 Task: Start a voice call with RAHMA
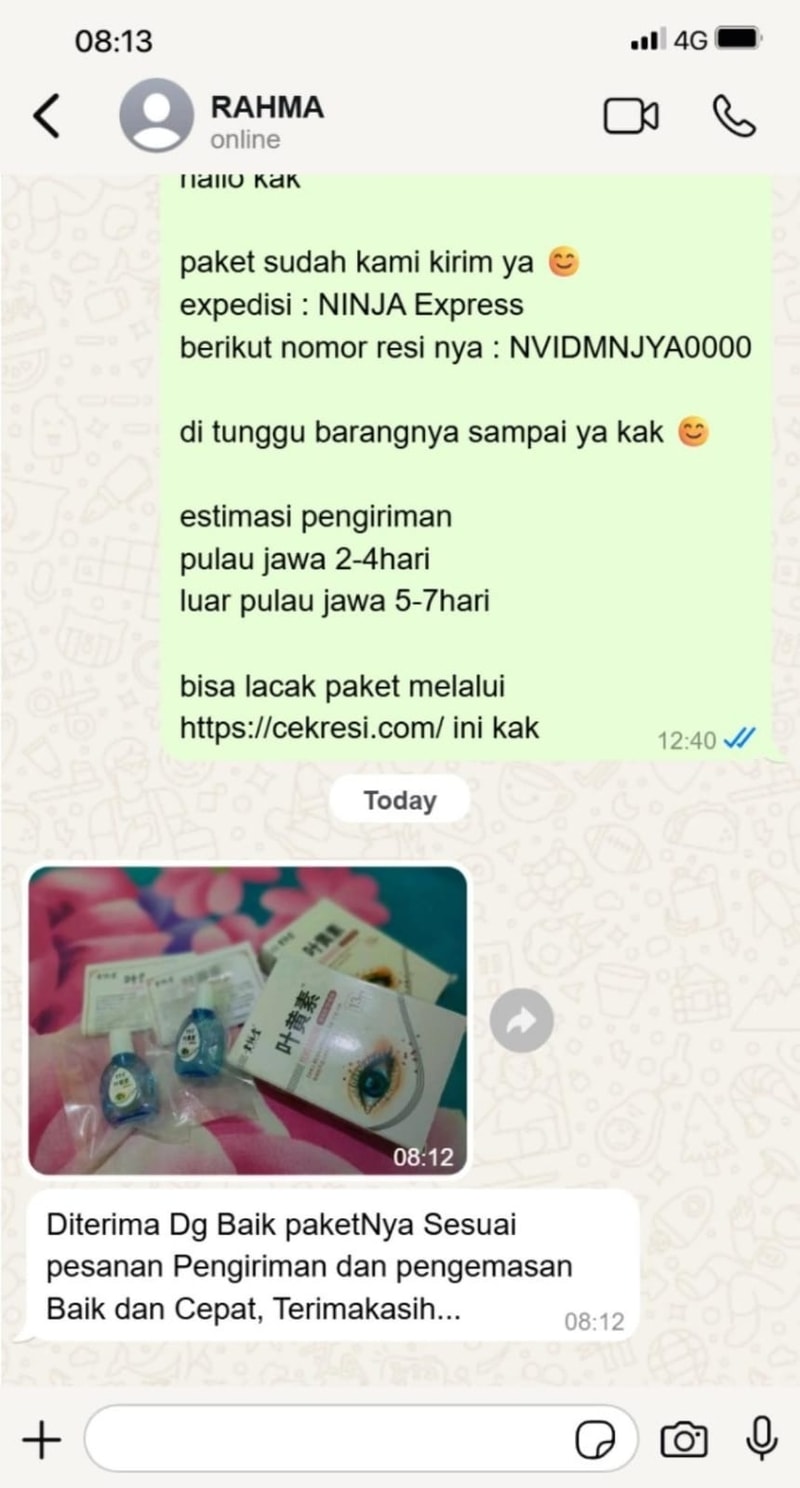[733, 116]
